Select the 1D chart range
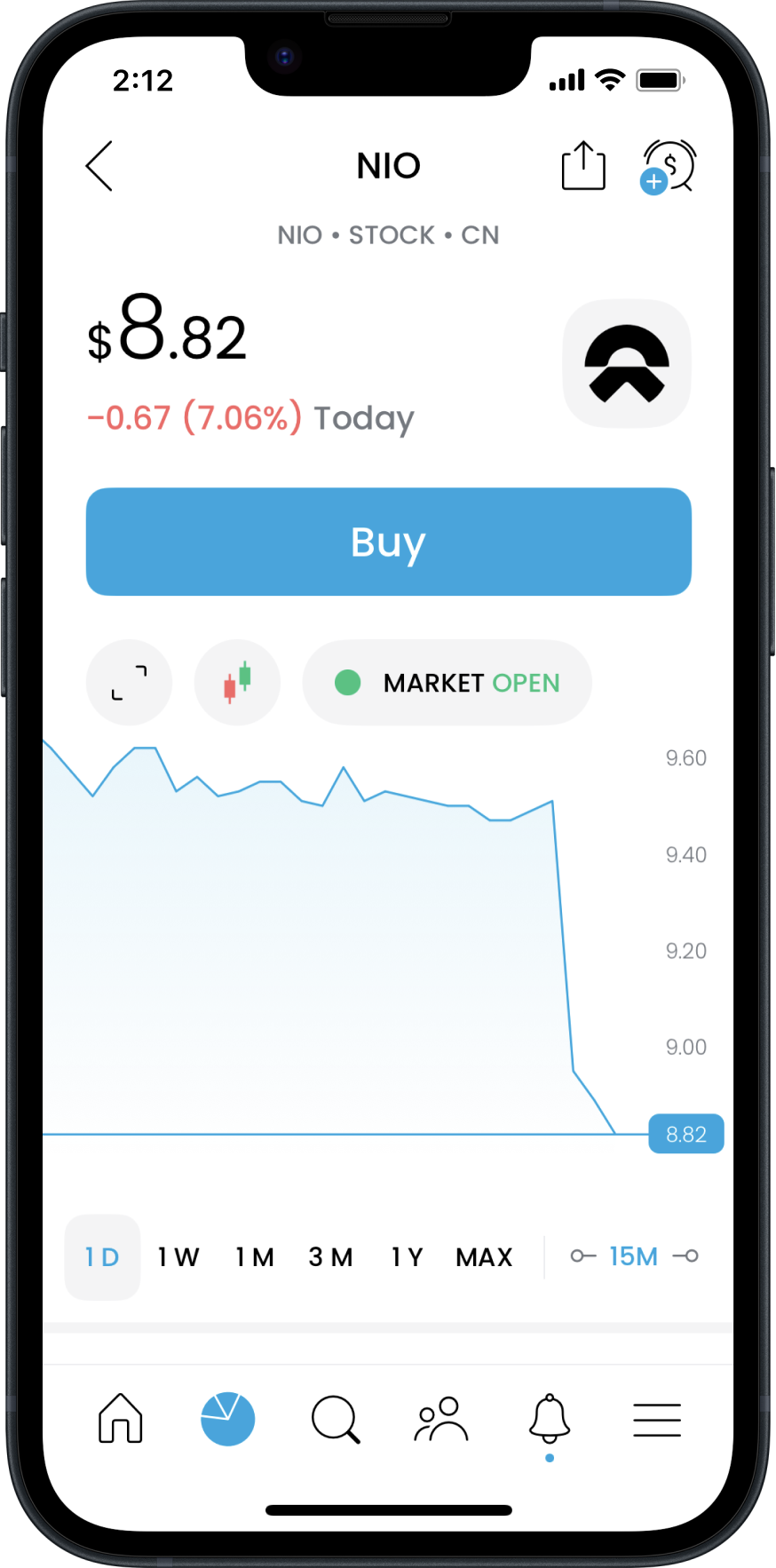The height and width of the screenshot is (1568, 776). [102, 1256]
